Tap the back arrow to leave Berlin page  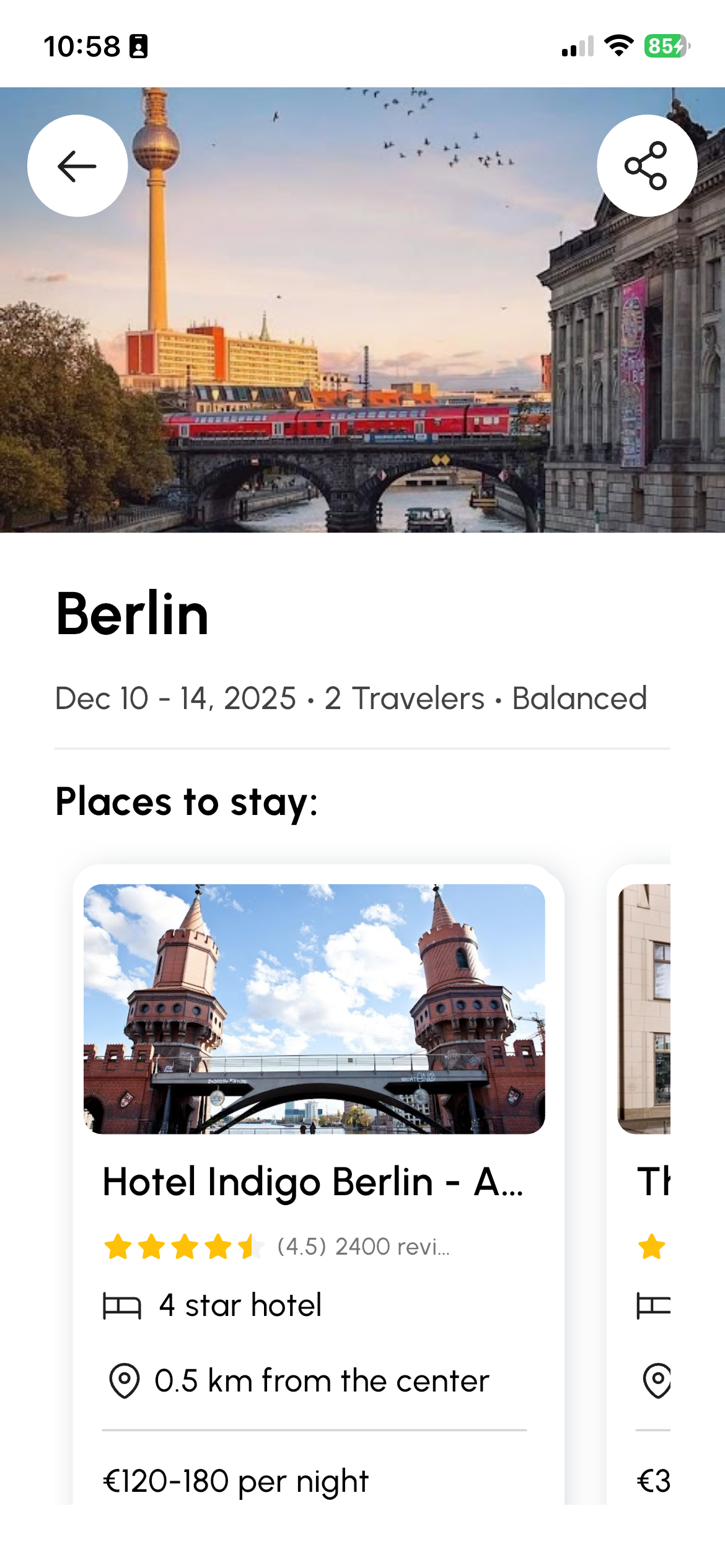[x=77, y=165]
